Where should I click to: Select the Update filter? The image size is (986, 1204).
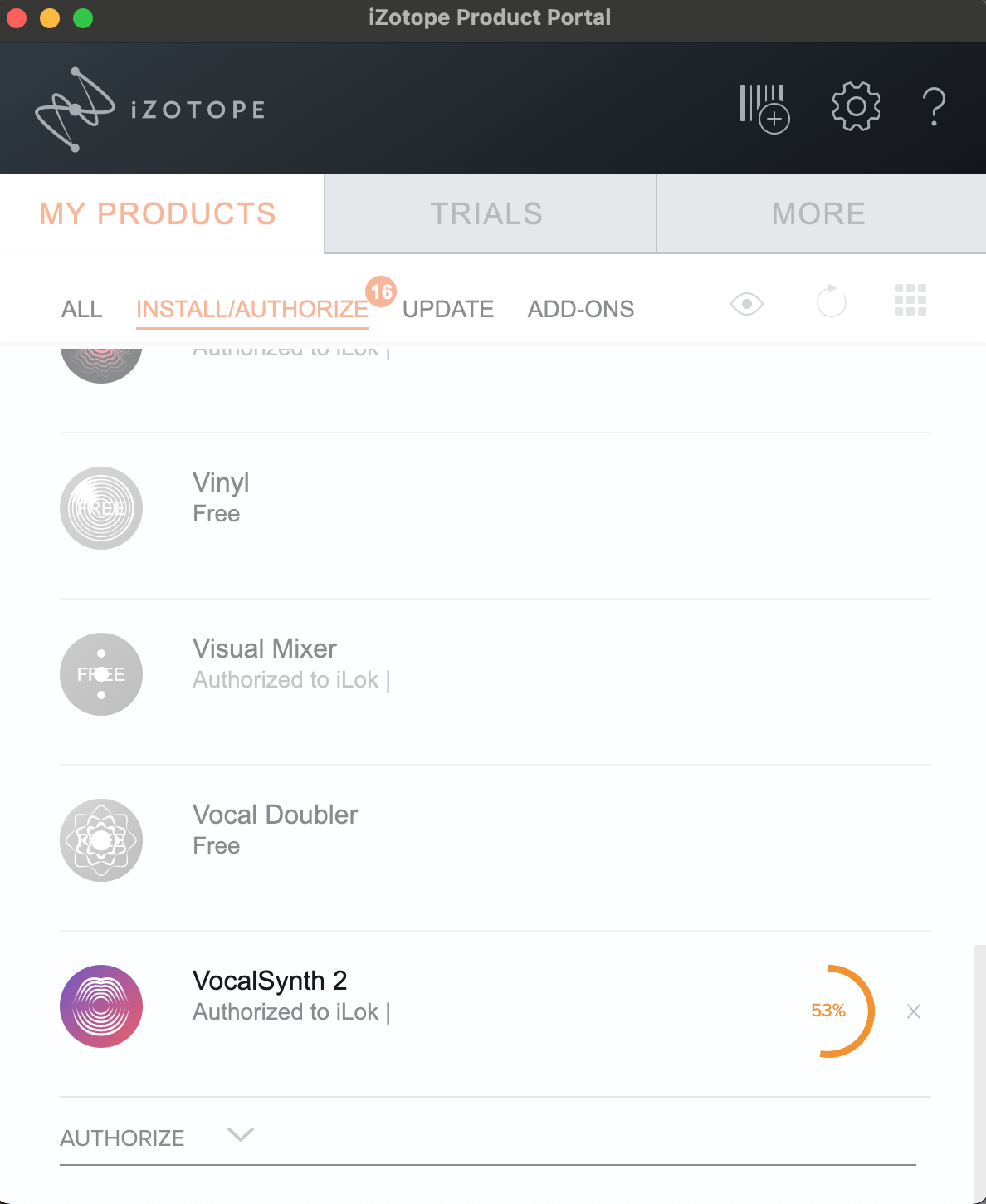click(x=447, y=309)
